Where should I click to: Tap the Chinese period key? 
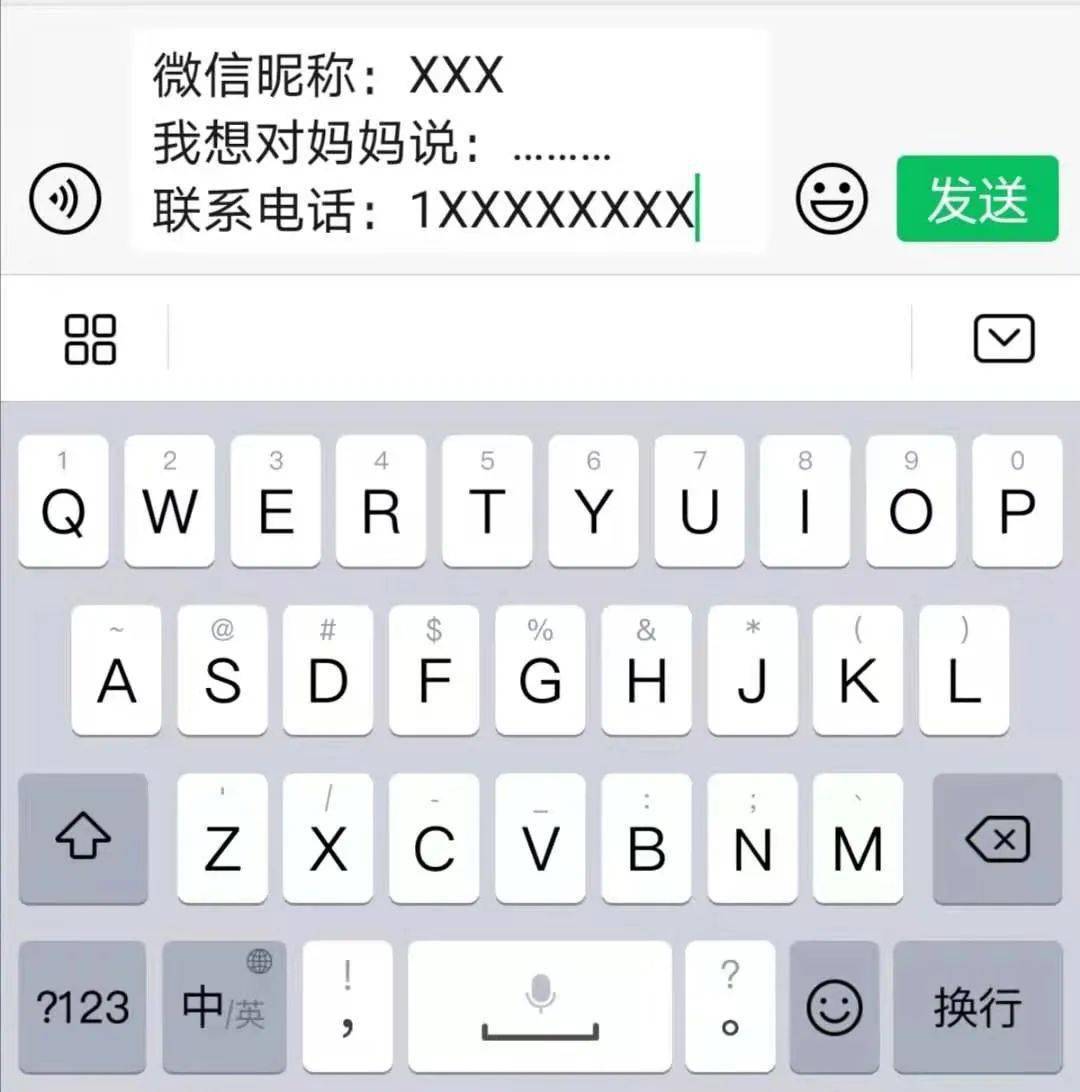(x=730, y=1006)
